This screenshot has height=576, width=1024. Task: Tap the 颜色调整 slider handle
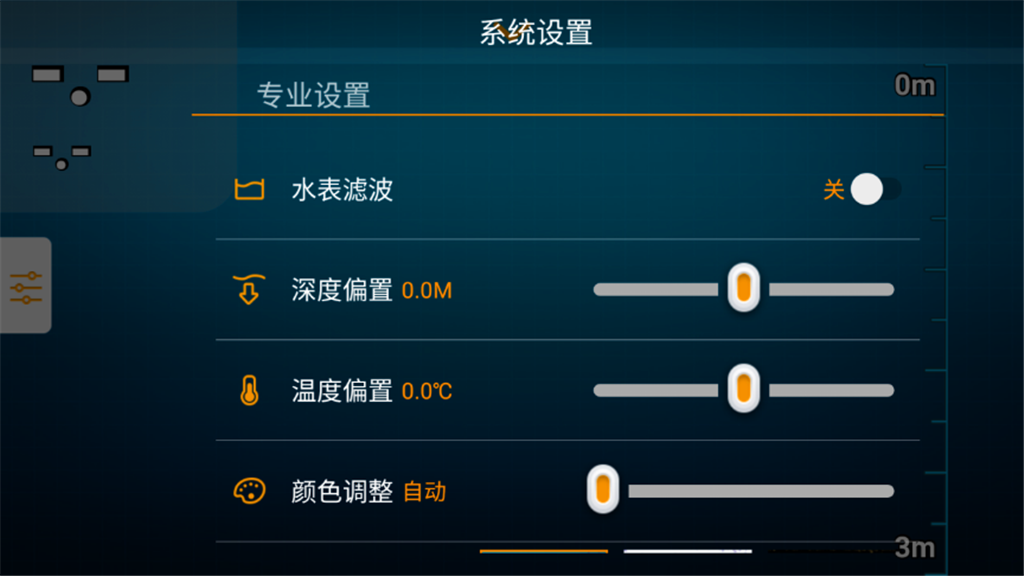pyautogui.click(x=602, y=491)
